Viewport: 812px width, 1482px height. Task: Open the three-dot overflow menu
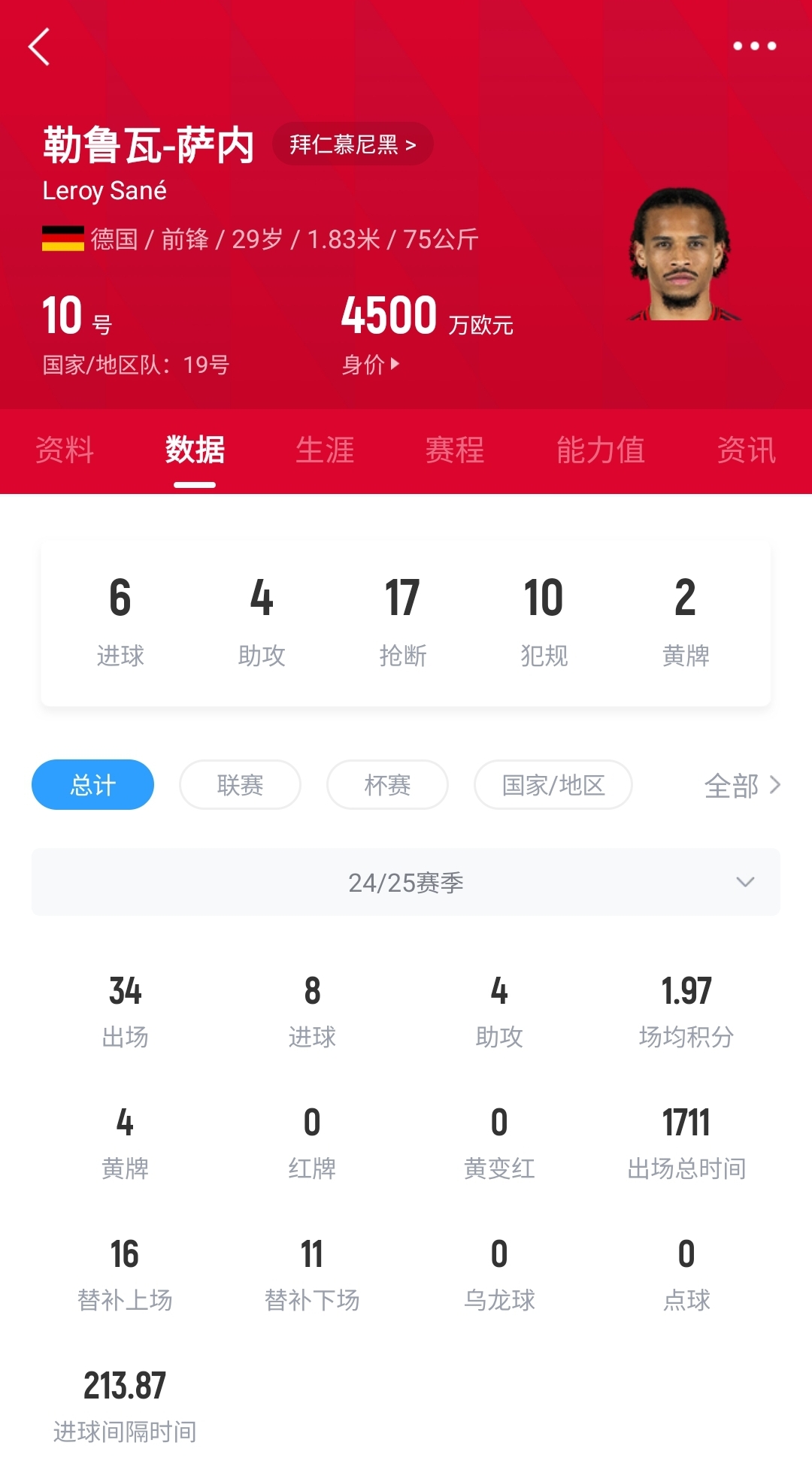(754, 47)
